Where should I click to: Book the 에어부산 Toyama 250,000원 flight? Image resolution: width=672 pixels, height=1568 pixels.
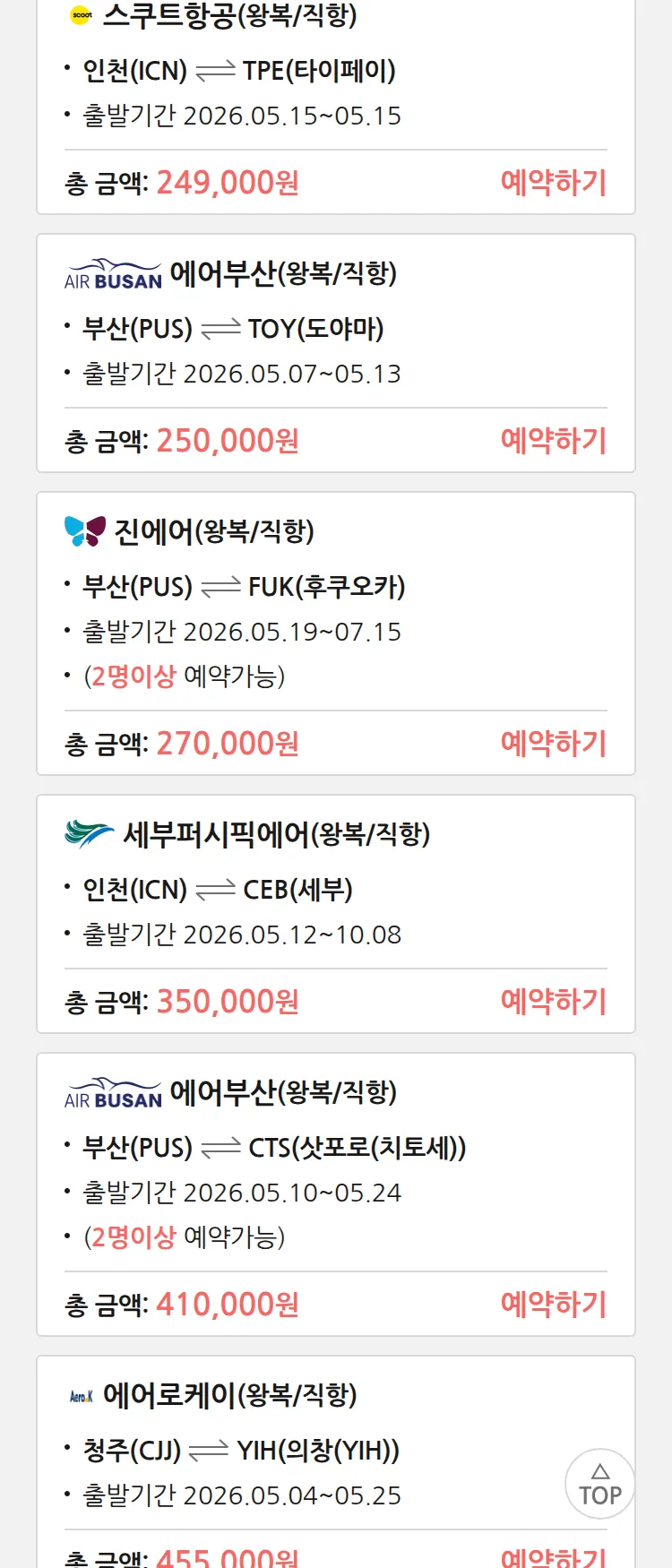point(553,441)
